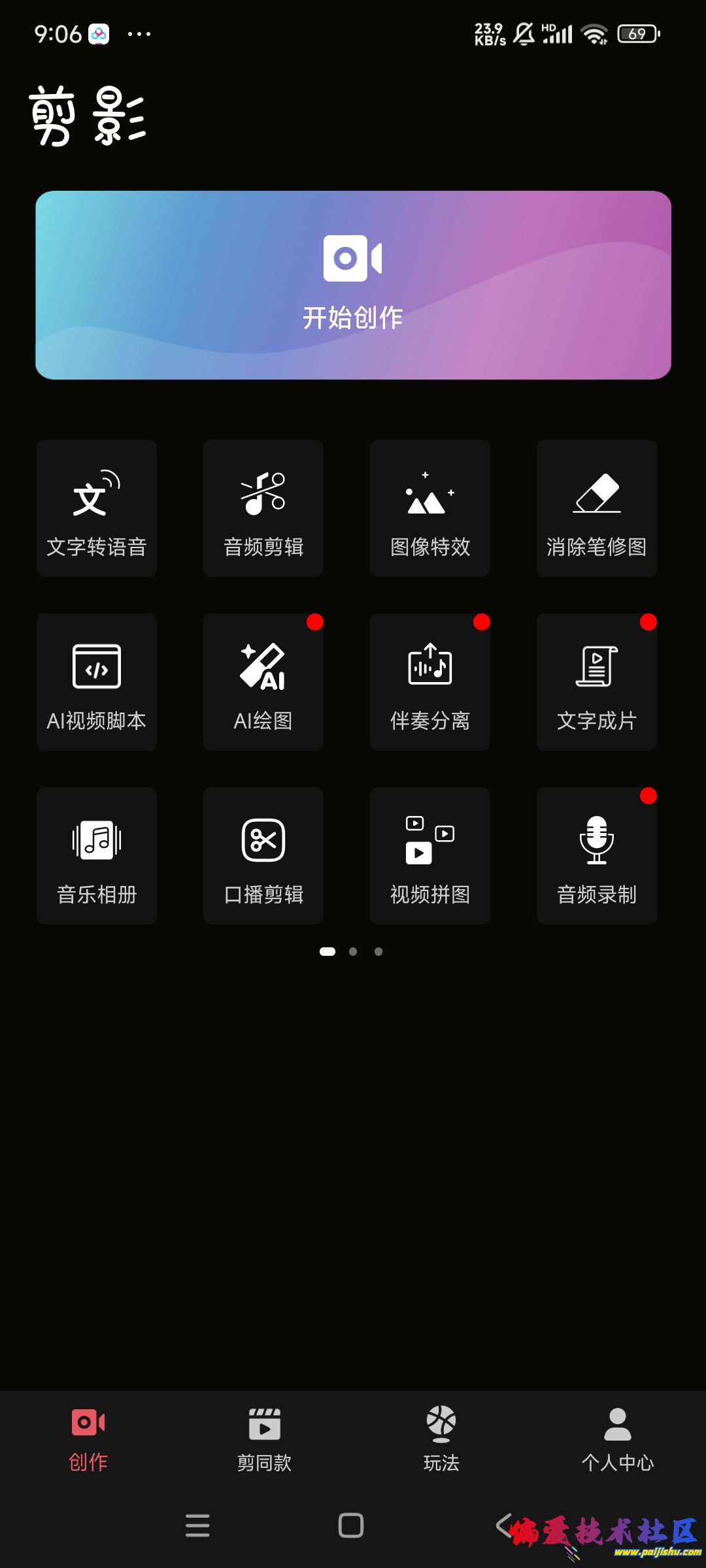The height and width of the screenshot is (1568, 706).
Task: Tap the system home button
Action: tap(351, 1526)
